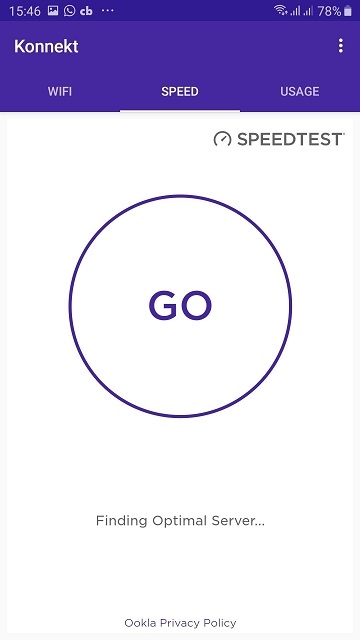Switch to the WIFI tab
The width and height of the screenshot is (360, 640).
click(60, 91)
